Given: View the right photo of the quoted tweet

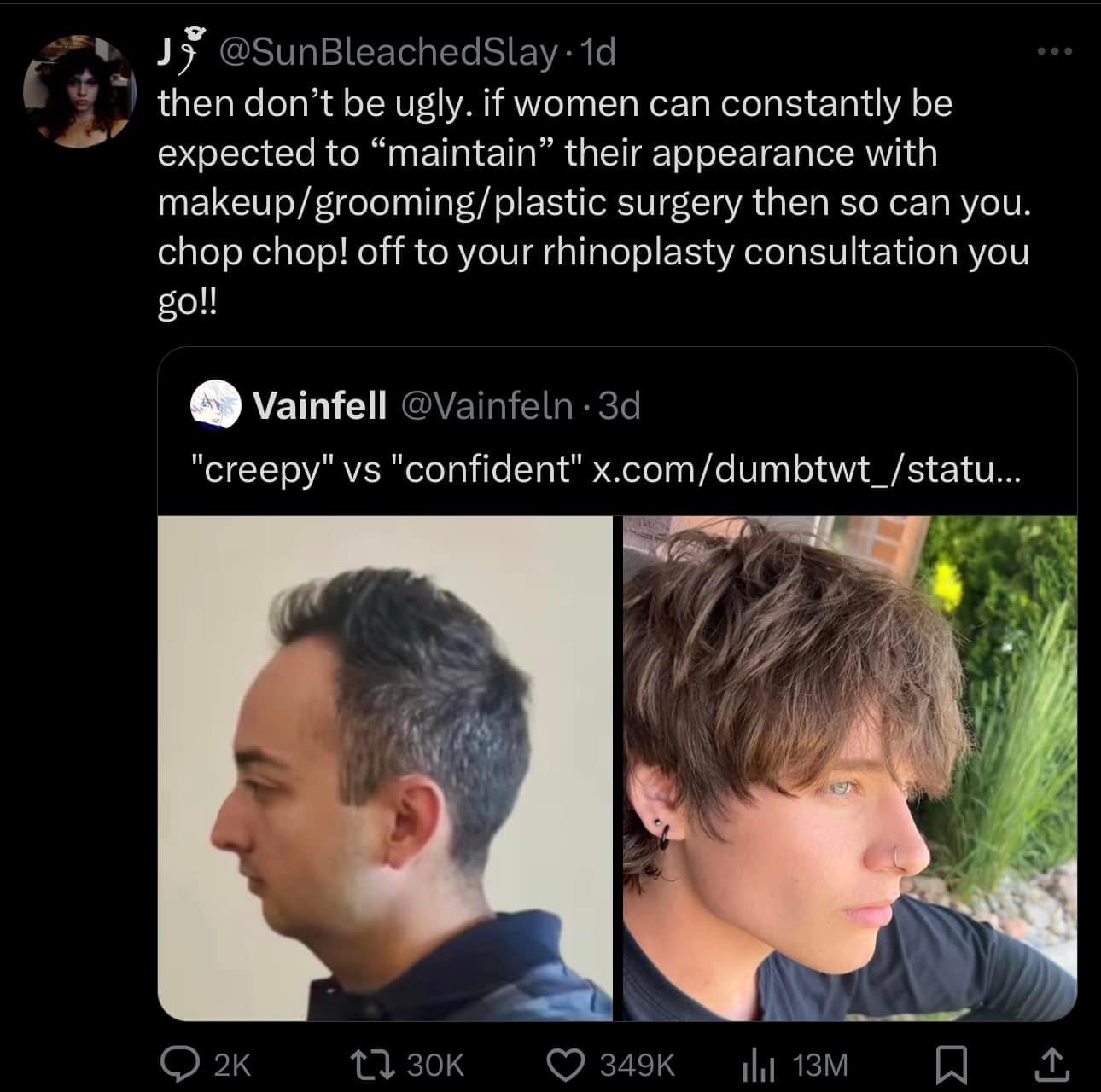Looking at the screenshot, I should coord(850,768).
